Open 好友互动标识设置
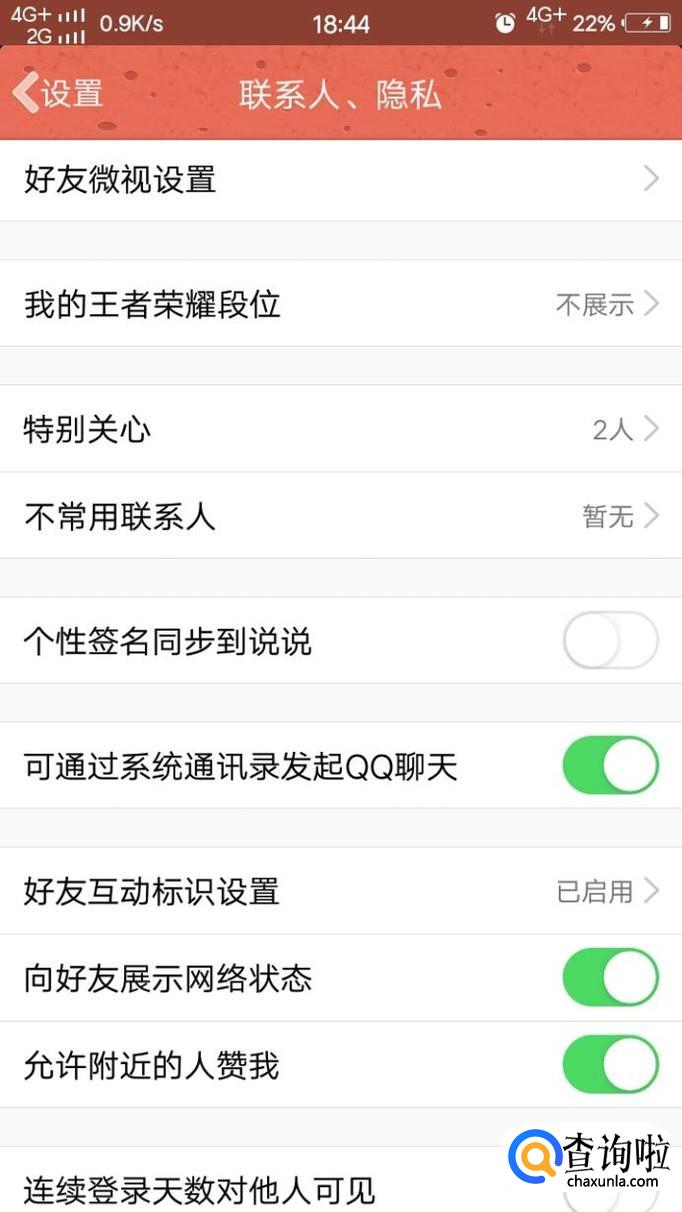682x1212 pixels. pyautogui.click(x=340, y=891)
